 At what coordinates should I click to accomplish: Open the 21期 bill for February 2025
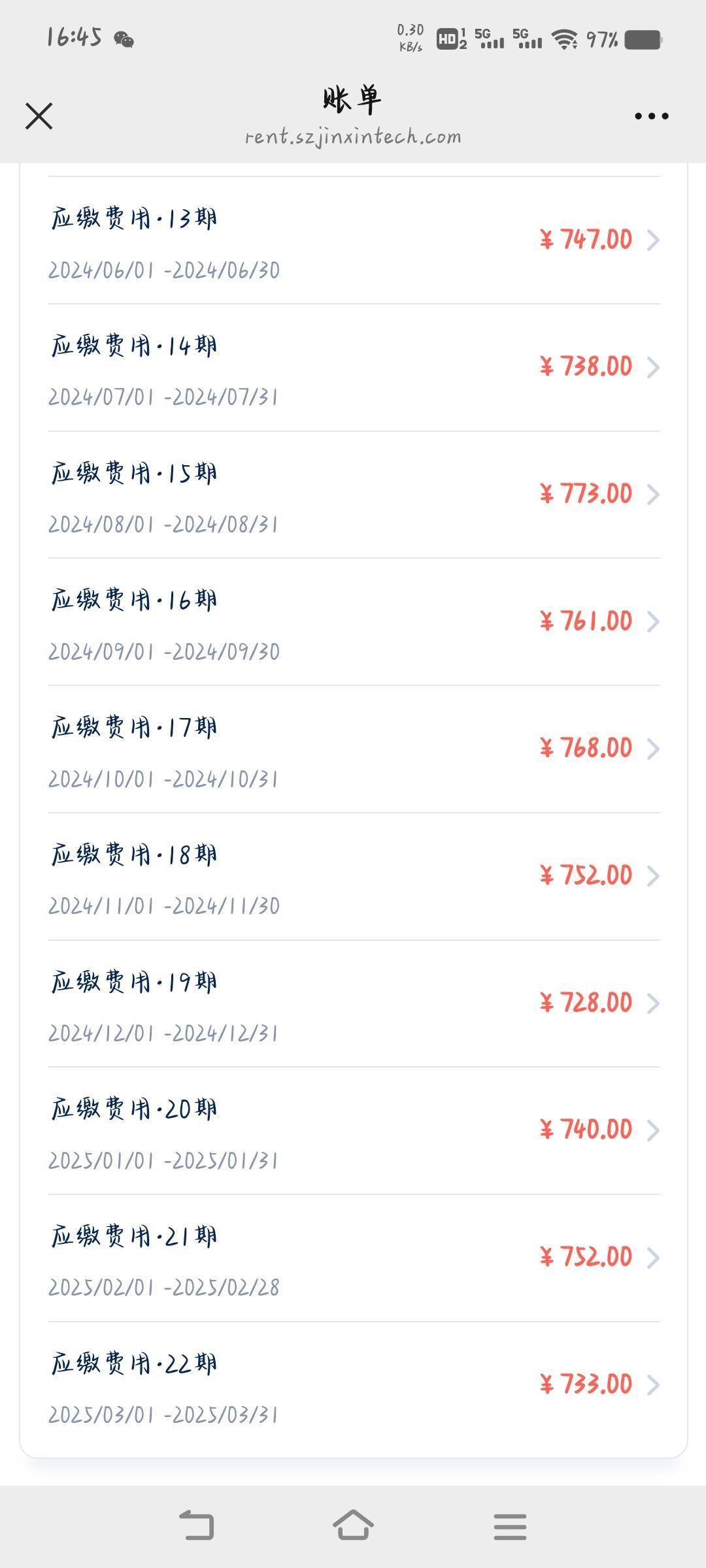(x=354, y=1258)
